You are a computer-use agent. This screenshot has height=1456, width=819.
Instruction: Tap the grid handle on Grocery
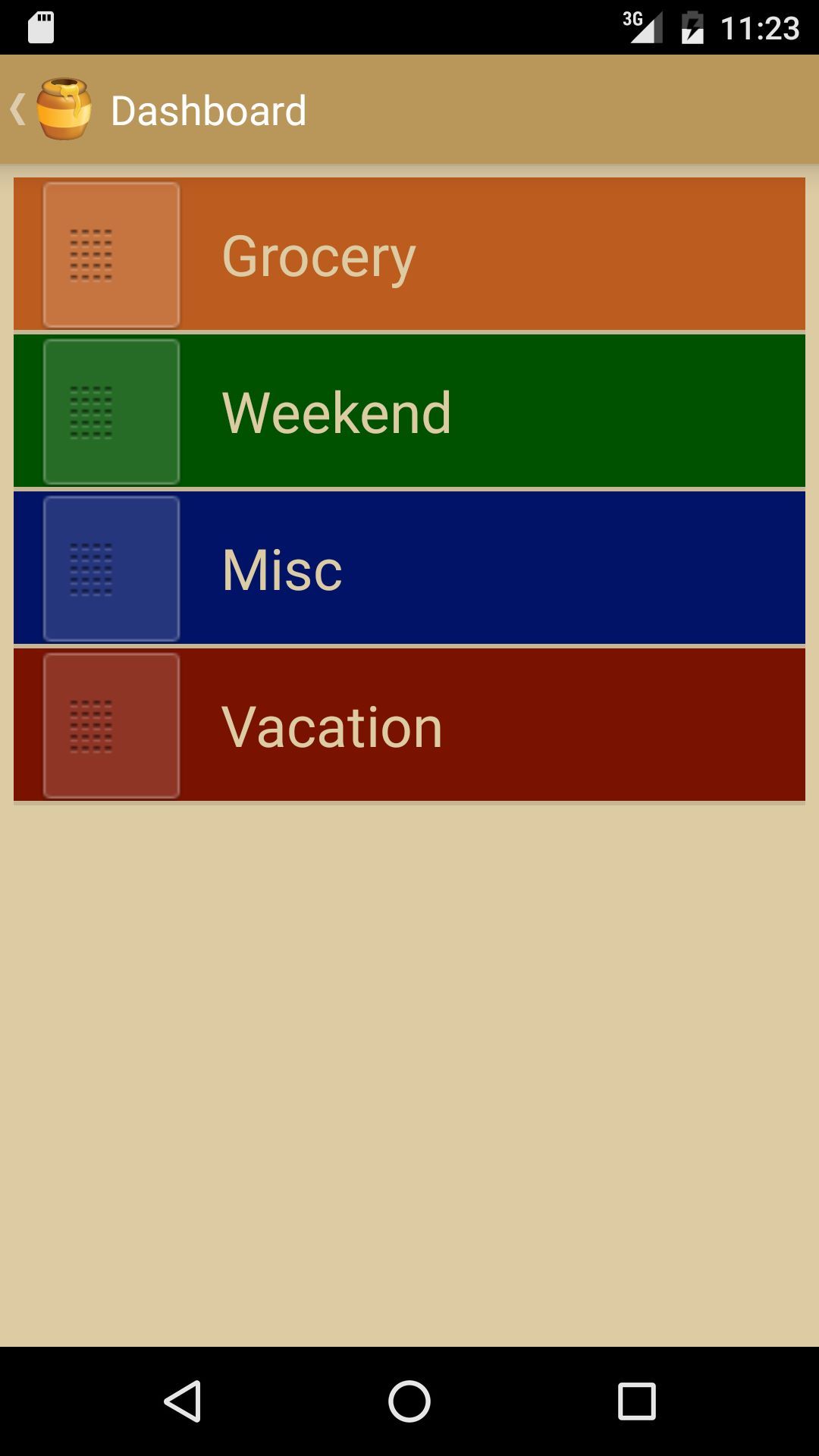[x=111, y=255]
